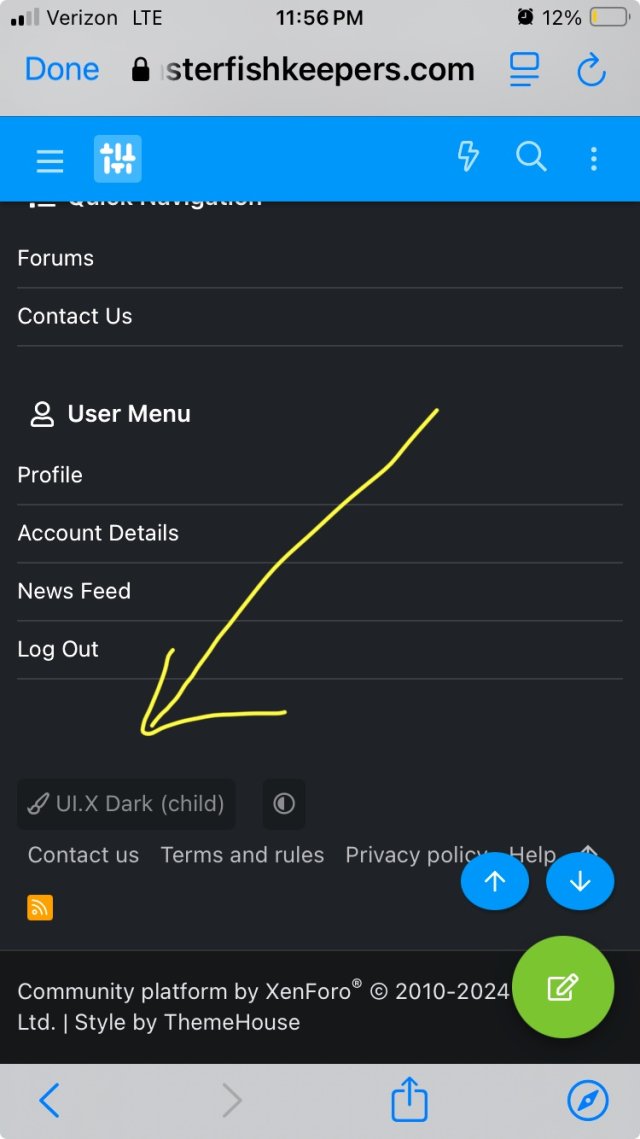Open UI.X Dark (child) style chooser
The width and height of the screenshot is (640, 1139).
pyautogui.click(x=126, y=804)
